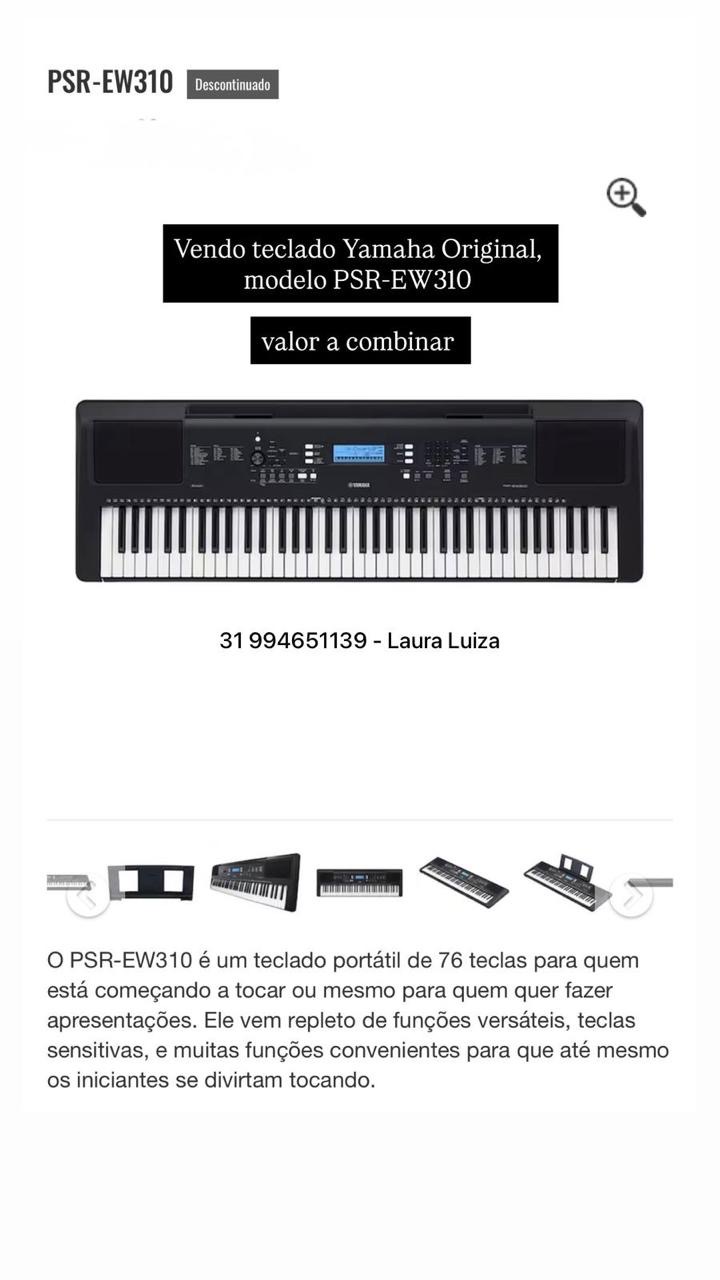Click the Descontinuado badge
720x1280 pixels.
tap(231, 84)
